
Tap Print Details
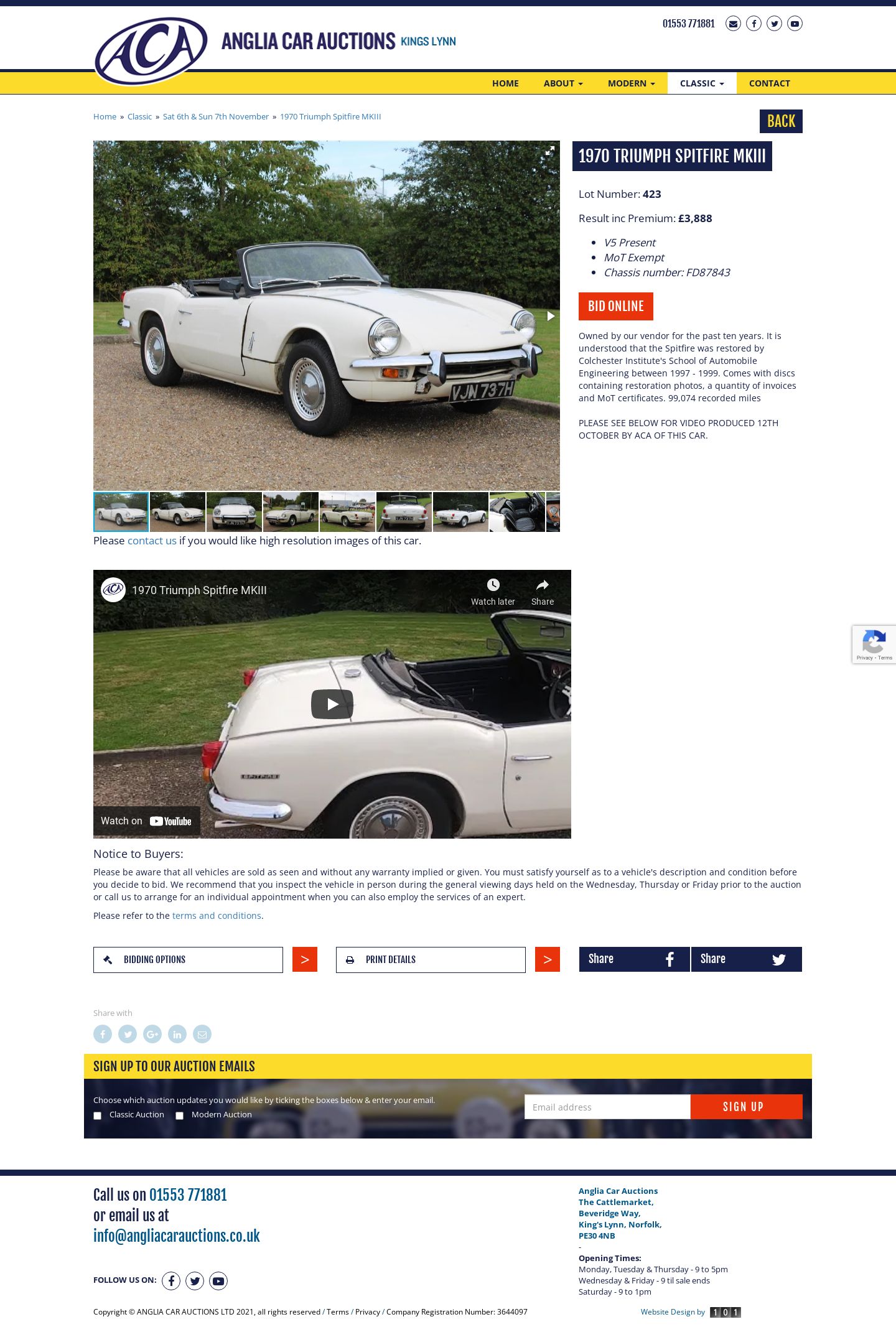(x=431, y=959)
